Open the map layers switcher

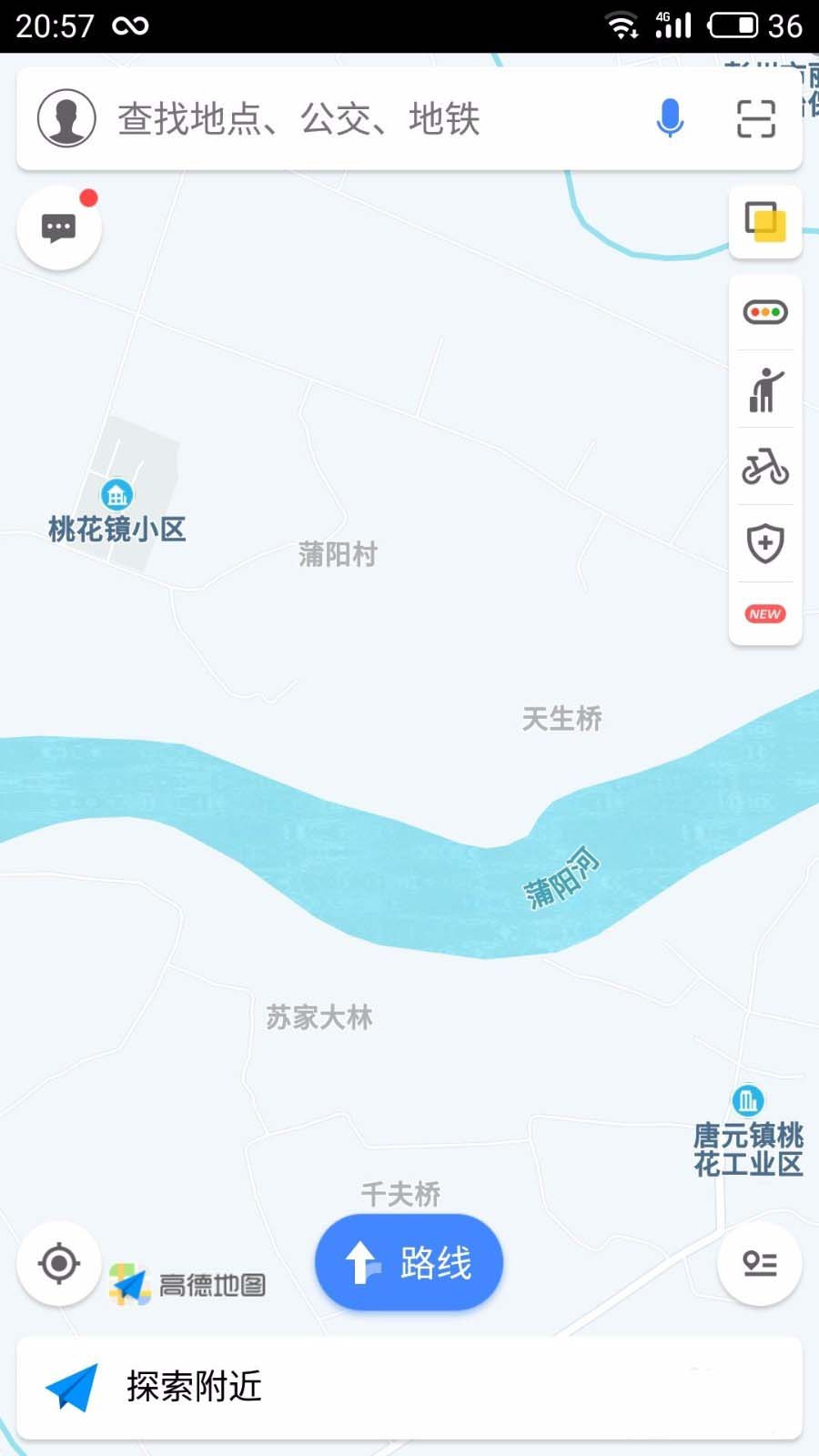764,221
